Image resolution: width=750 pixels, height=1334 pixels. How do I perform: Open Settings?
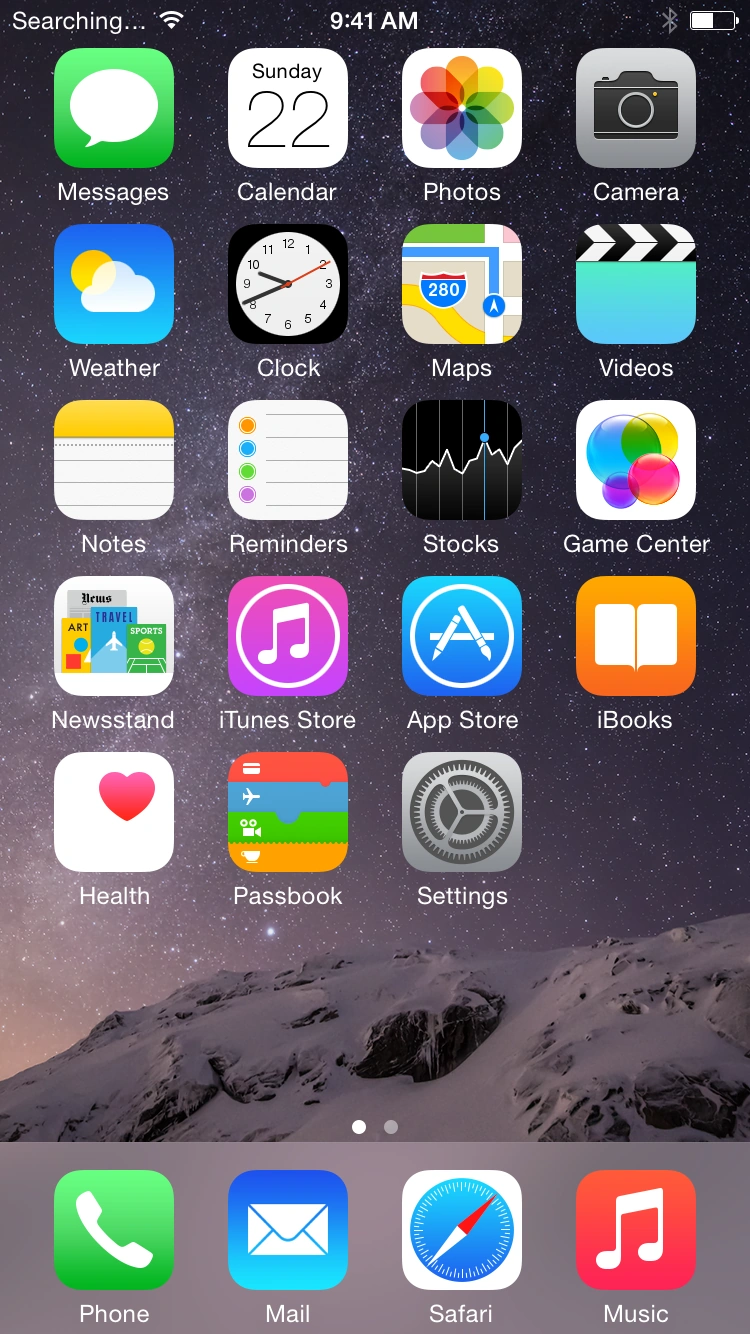coord(462,812)
